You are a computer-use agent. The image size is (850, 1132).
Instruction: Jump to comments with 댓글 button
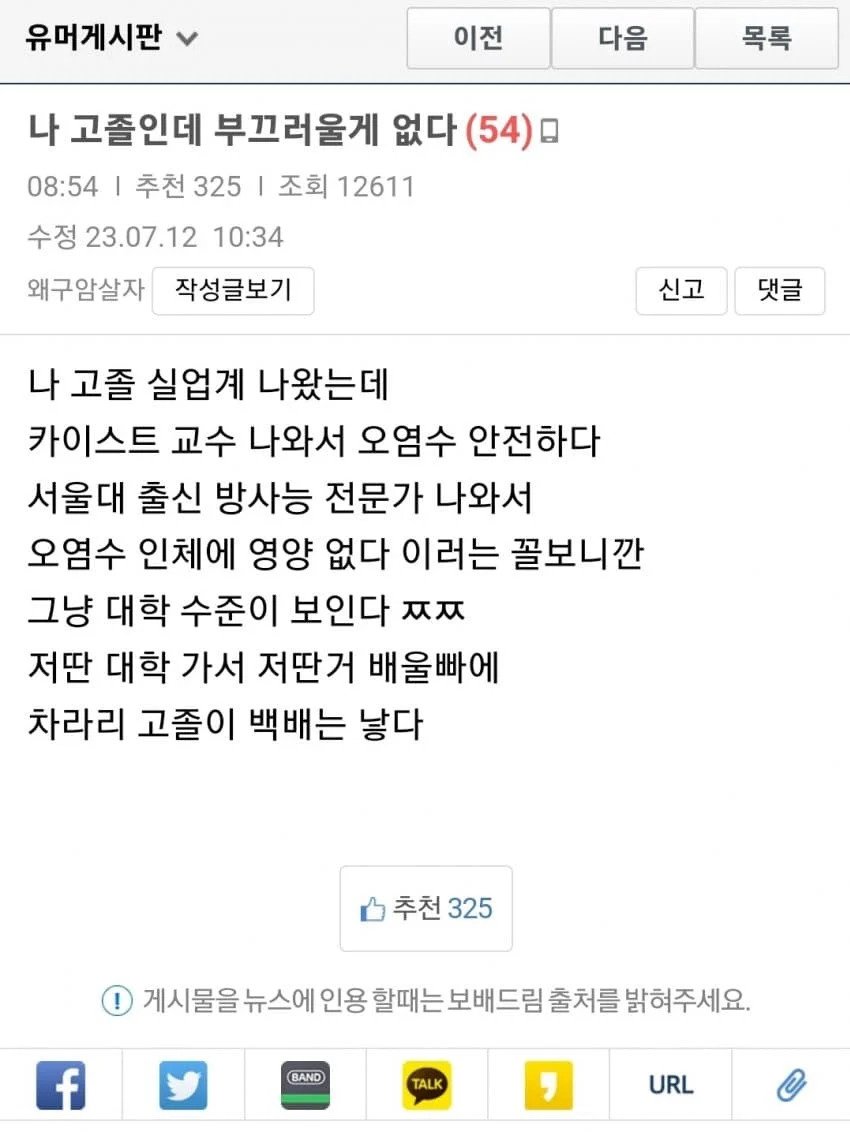tap(780, 291)
